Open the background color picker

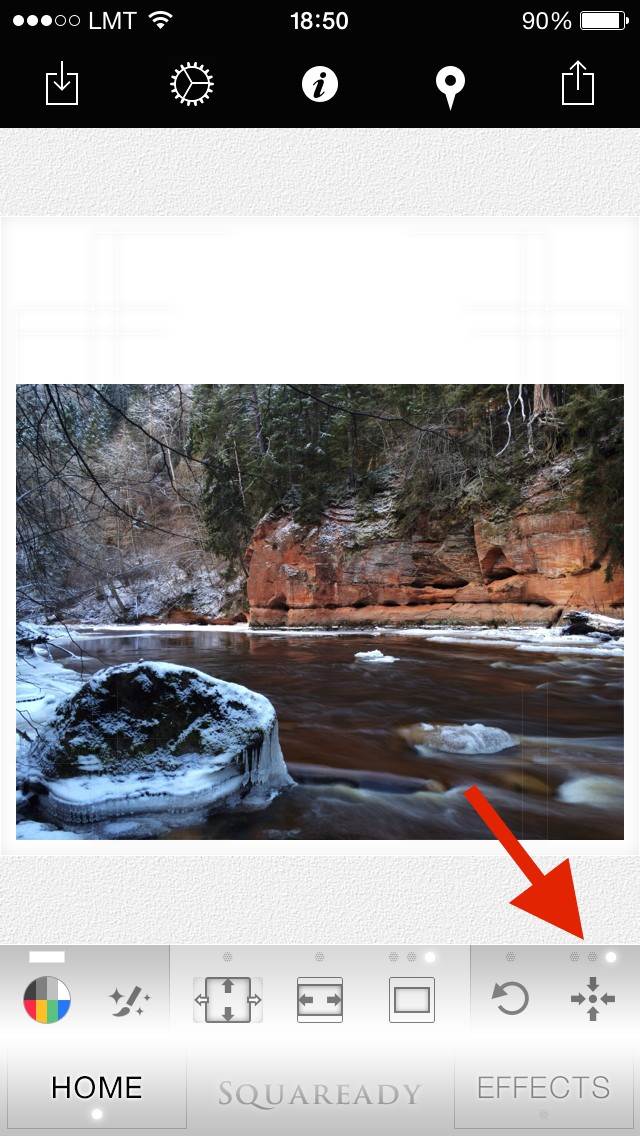pos(47,1000)
